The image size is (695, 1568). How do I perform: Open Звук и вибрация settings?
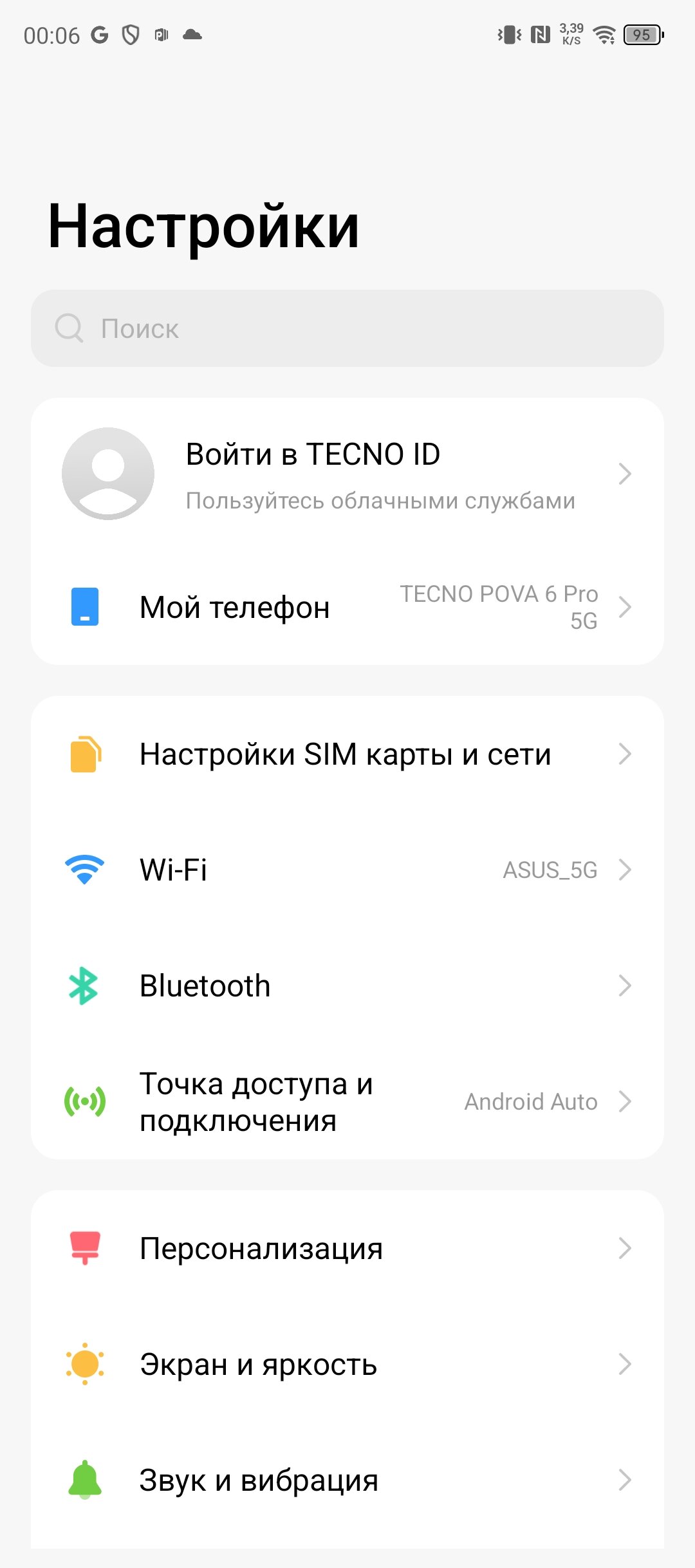point(347,1480)
